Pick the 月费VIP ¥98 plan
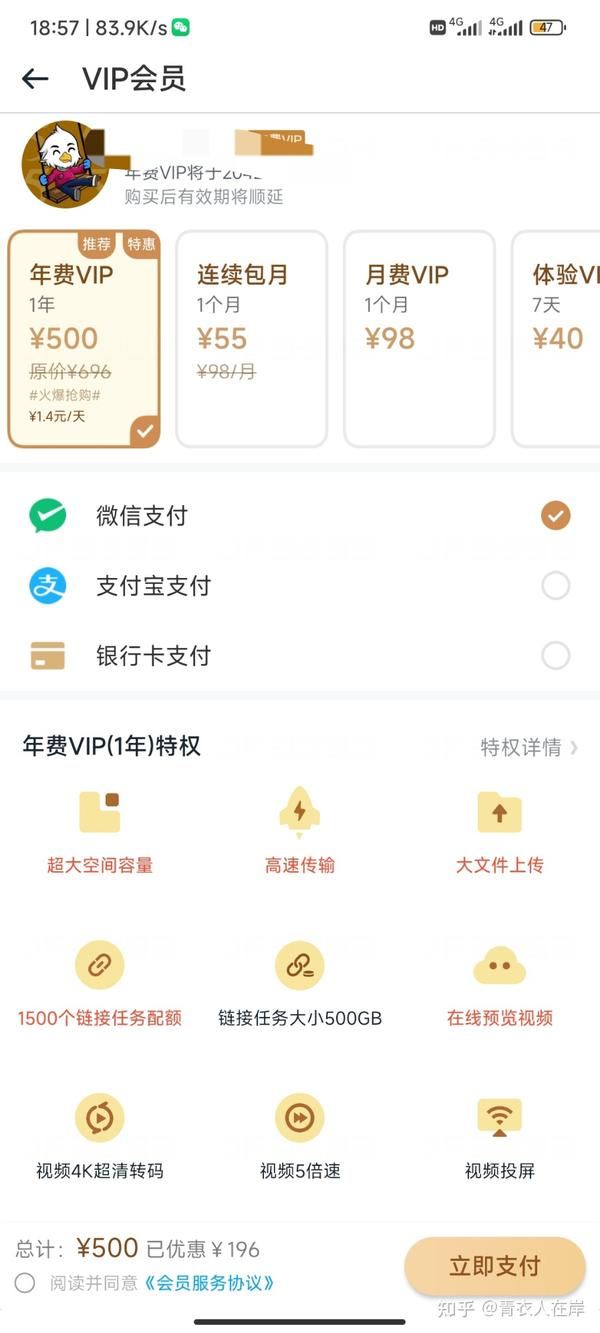600x1333 pixels. 419,339
